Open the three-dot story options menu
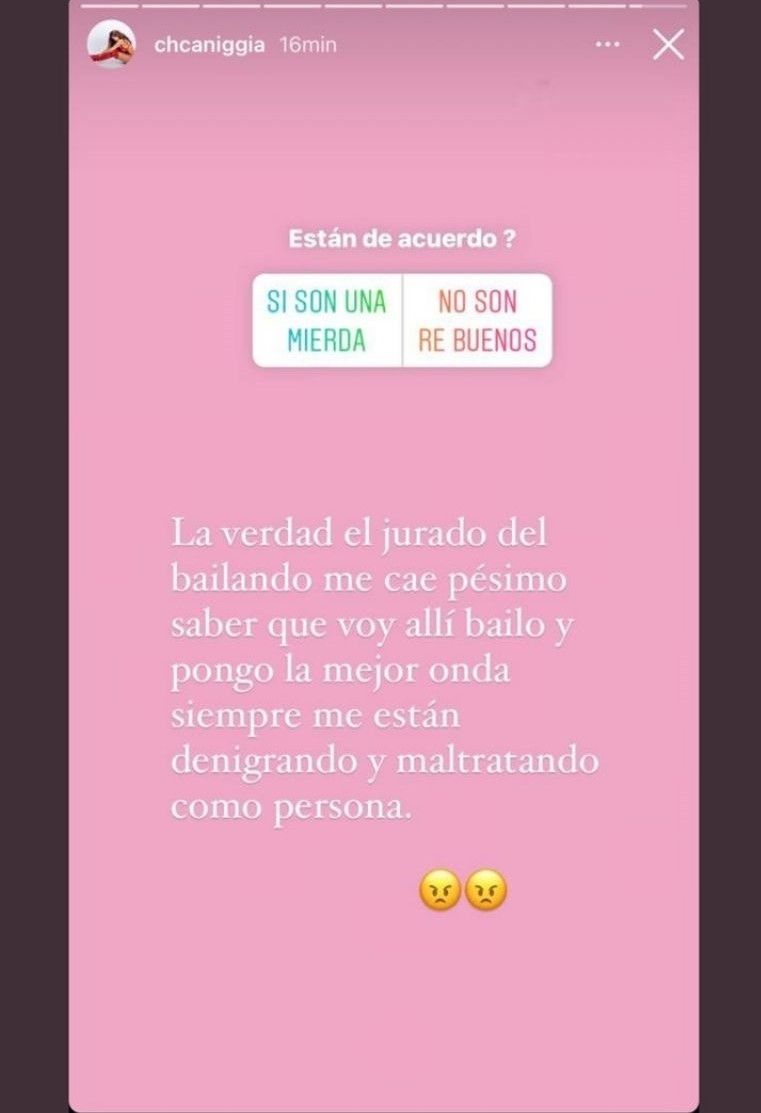This screenshot has height=1113, width=761. [607, 45]
